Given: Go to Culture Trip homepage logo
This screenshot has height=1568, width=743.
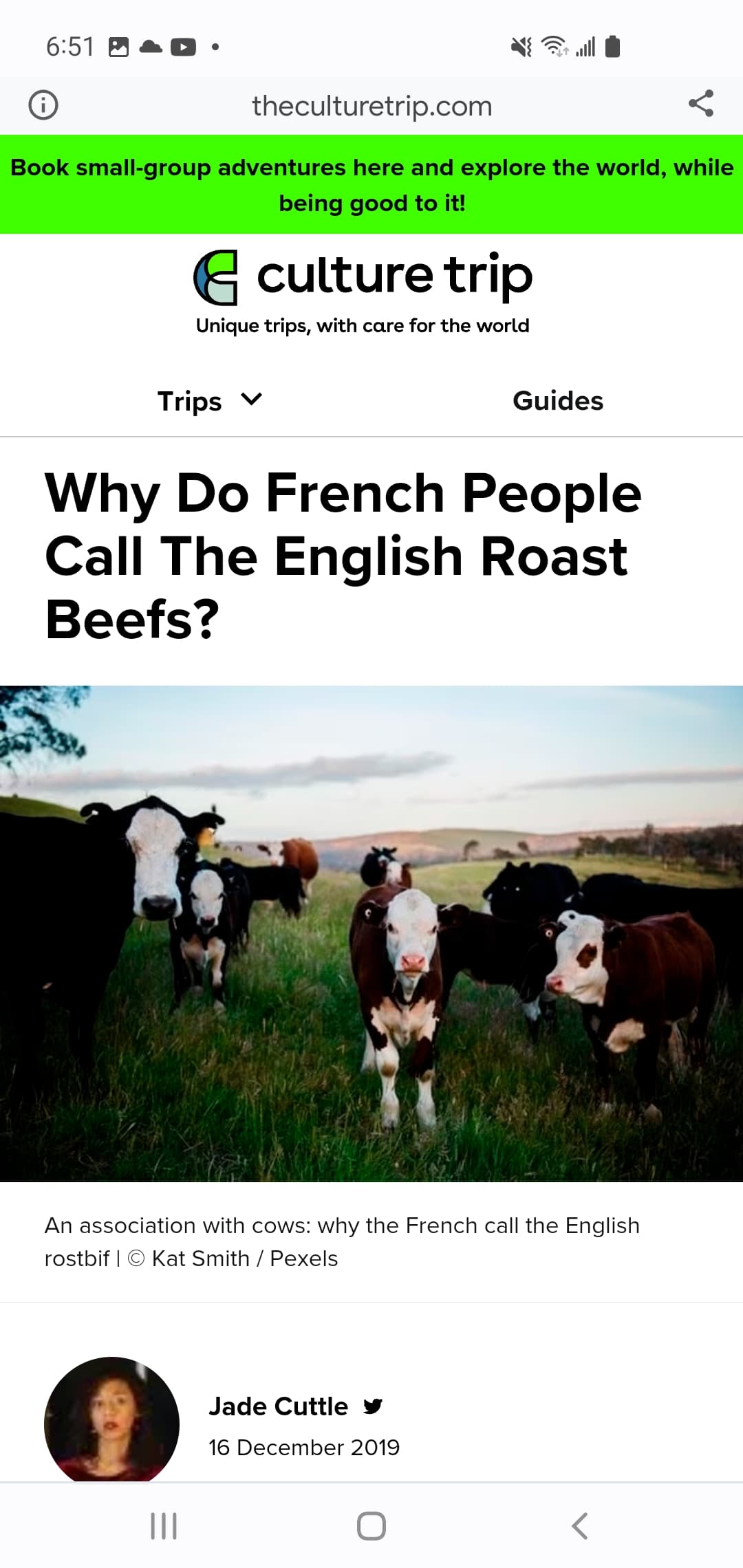Looking at the screenshot, I should point(363,277).
